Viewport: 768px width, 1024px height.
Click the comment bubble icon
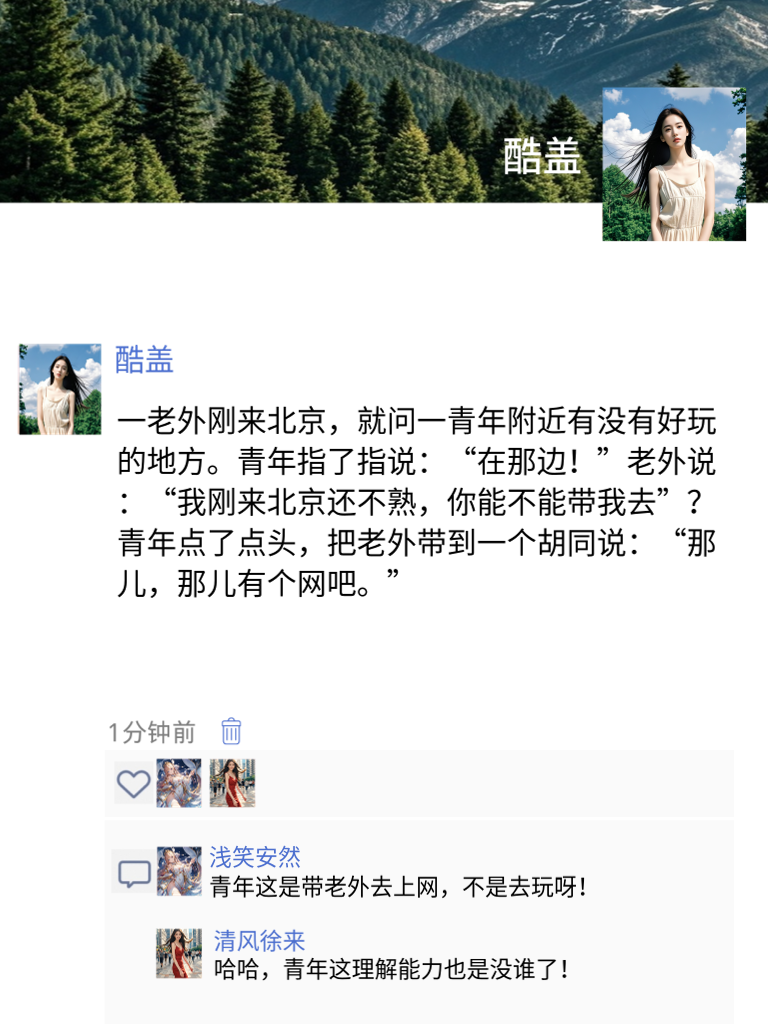[x=132, y=873]
